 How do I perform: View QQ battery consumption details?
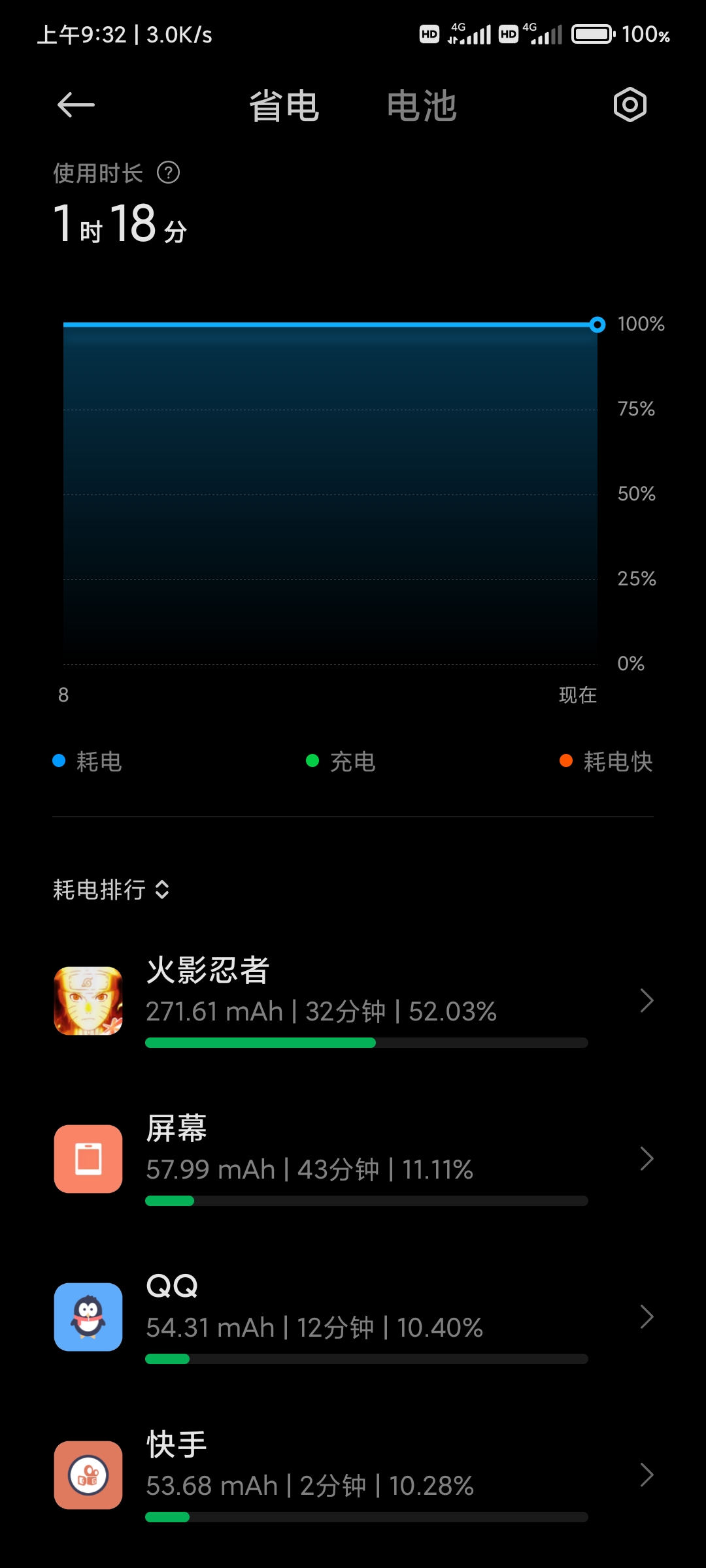tap(353, 1317)
